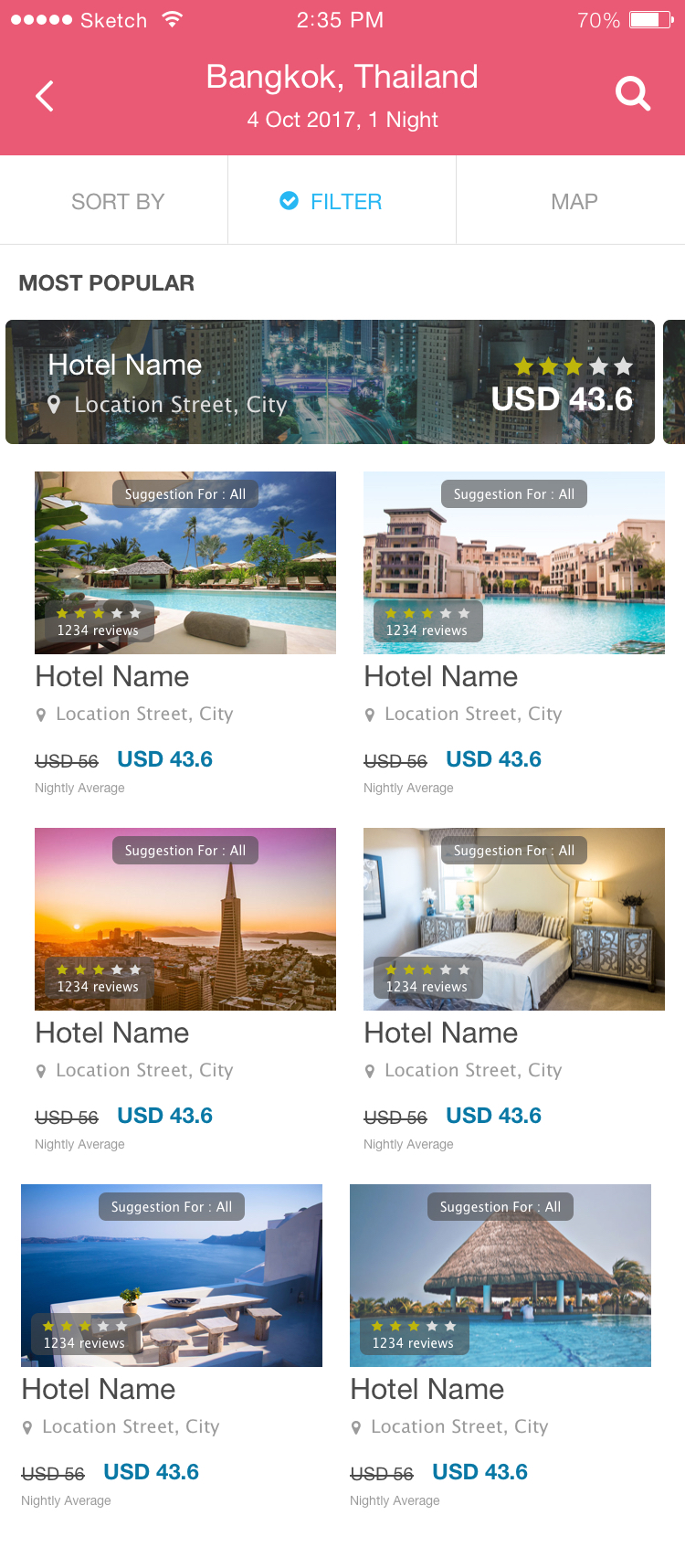This screenshot has height=1568, width=685.
Task: Open the Filter options
Action: [x=342, y=201]
